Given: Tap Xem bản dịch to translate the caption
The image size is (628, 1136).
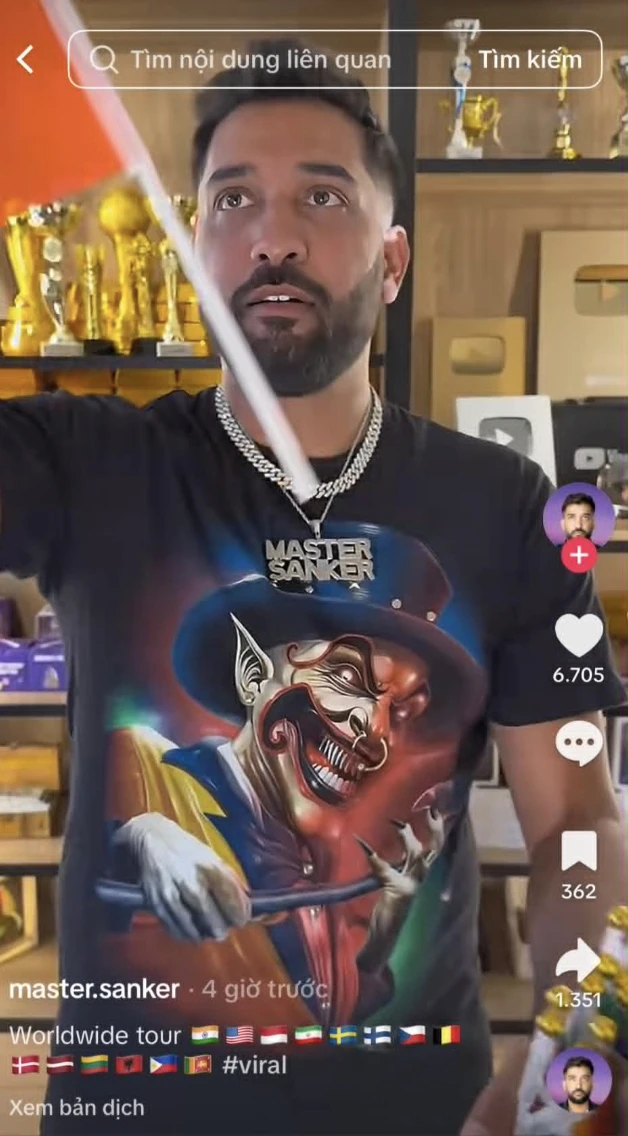Looking at the screenshot, I should point(77,1108).
